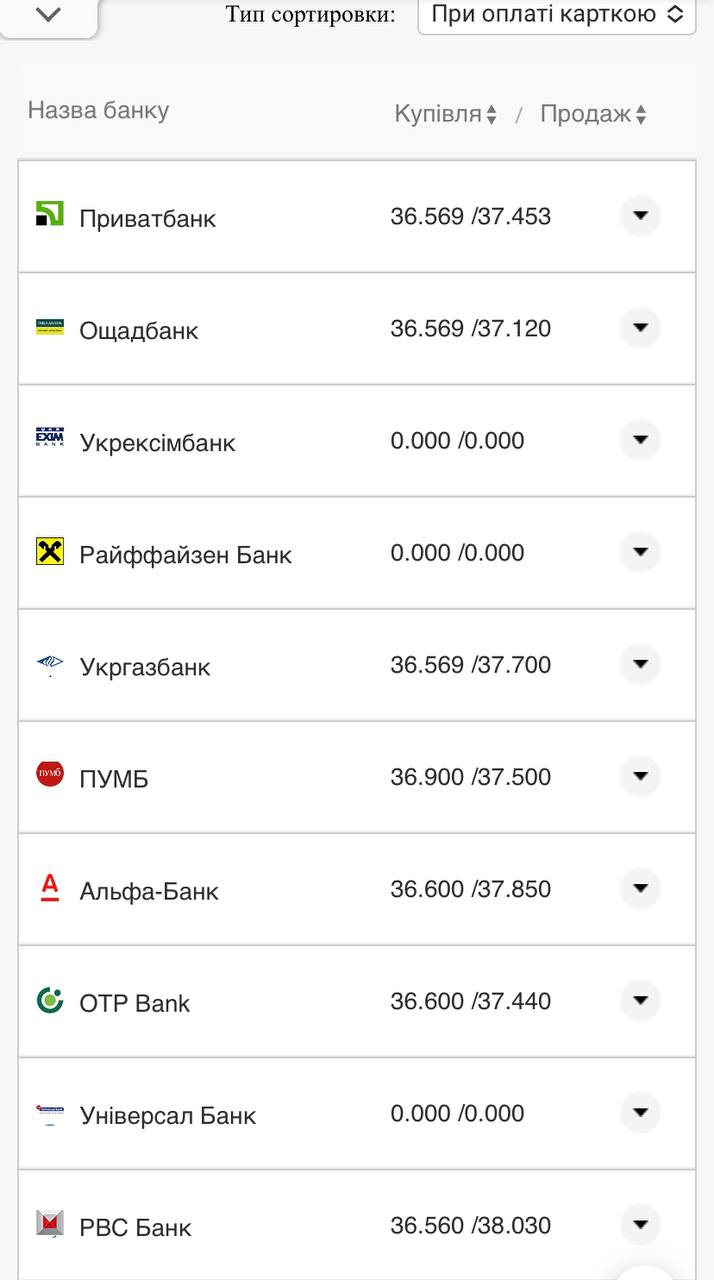Sort banks by Продаж rate
Image resolution: width=714 pixels, height=1280 pixels.
(593, 114)
